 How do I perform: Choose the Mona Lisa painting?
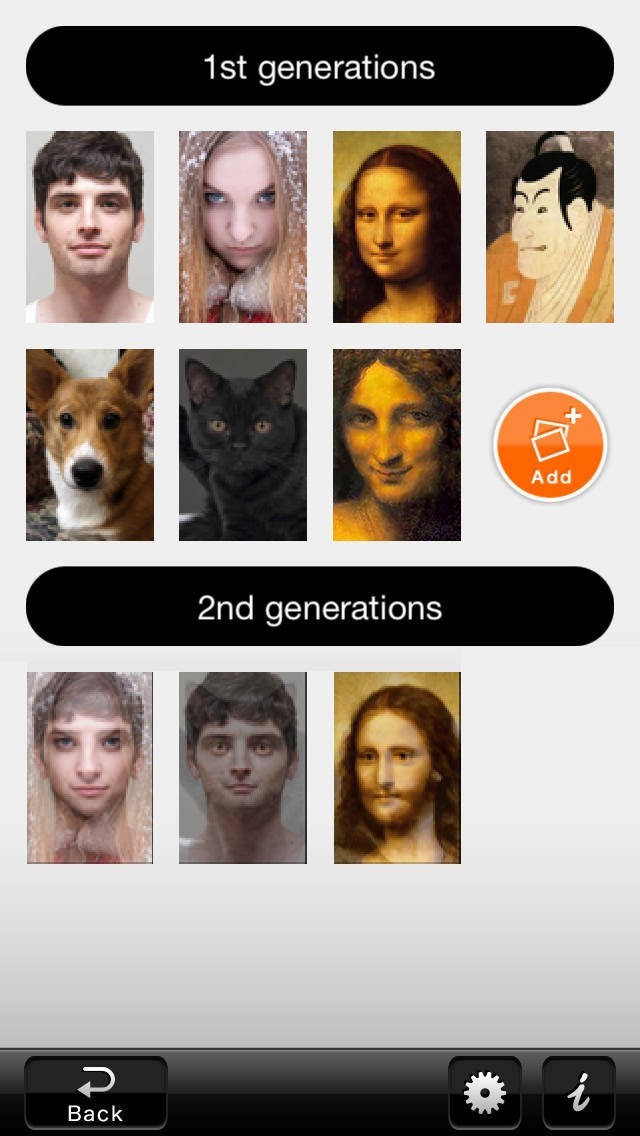397,227
